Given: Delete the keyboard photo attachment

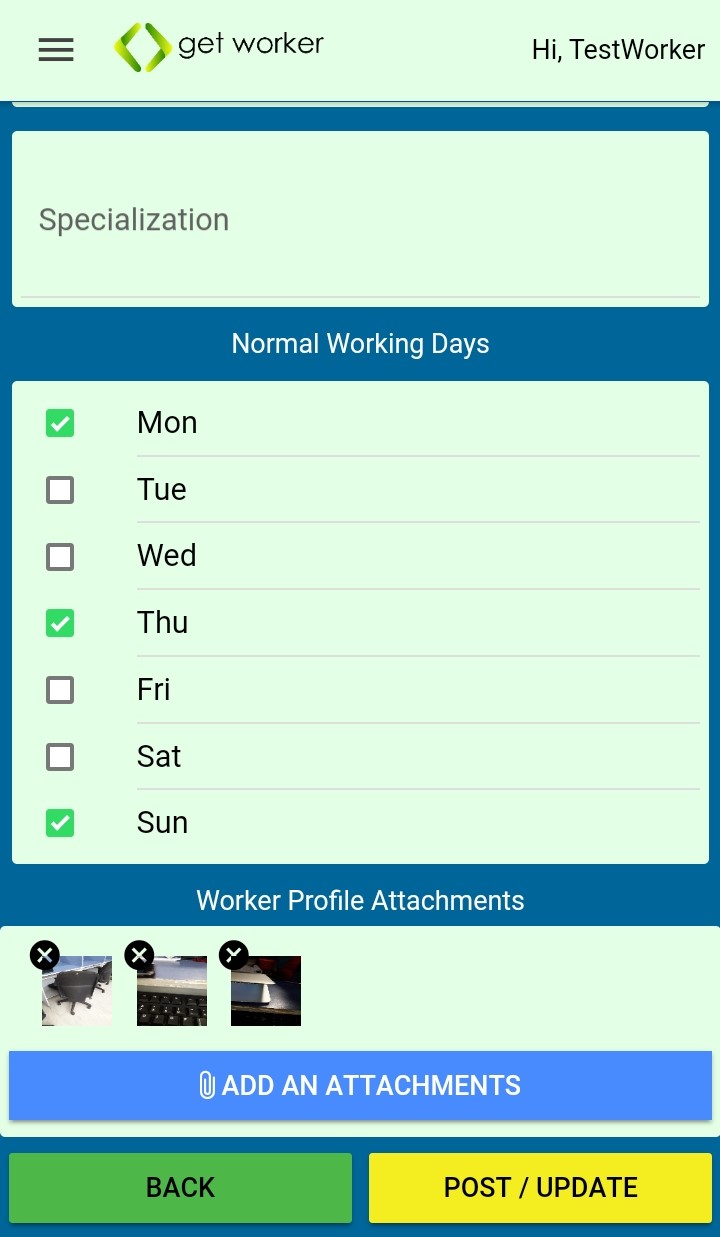Looking at the screenshot, I should coord(139,955).
